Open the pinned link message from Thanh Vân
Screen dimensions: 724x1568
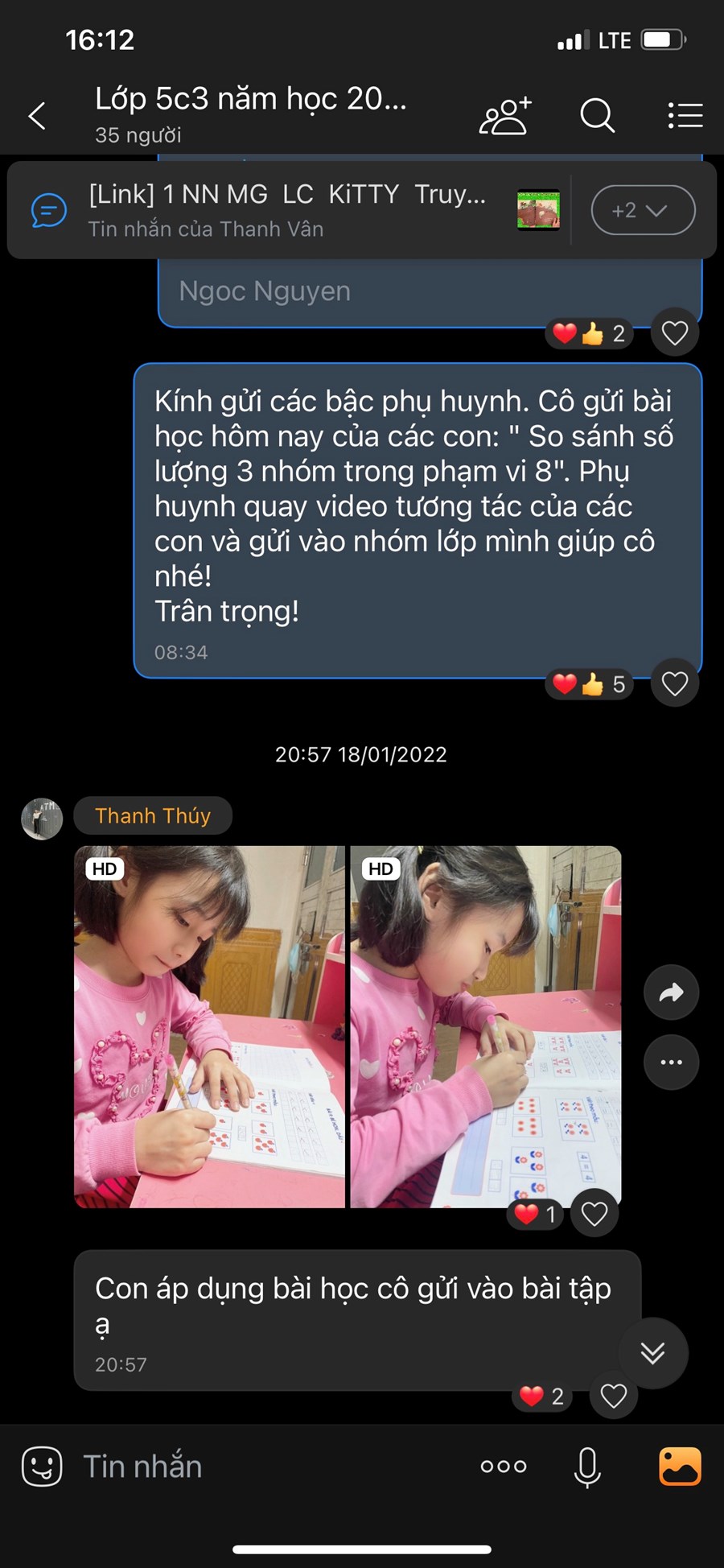[286, 210]
